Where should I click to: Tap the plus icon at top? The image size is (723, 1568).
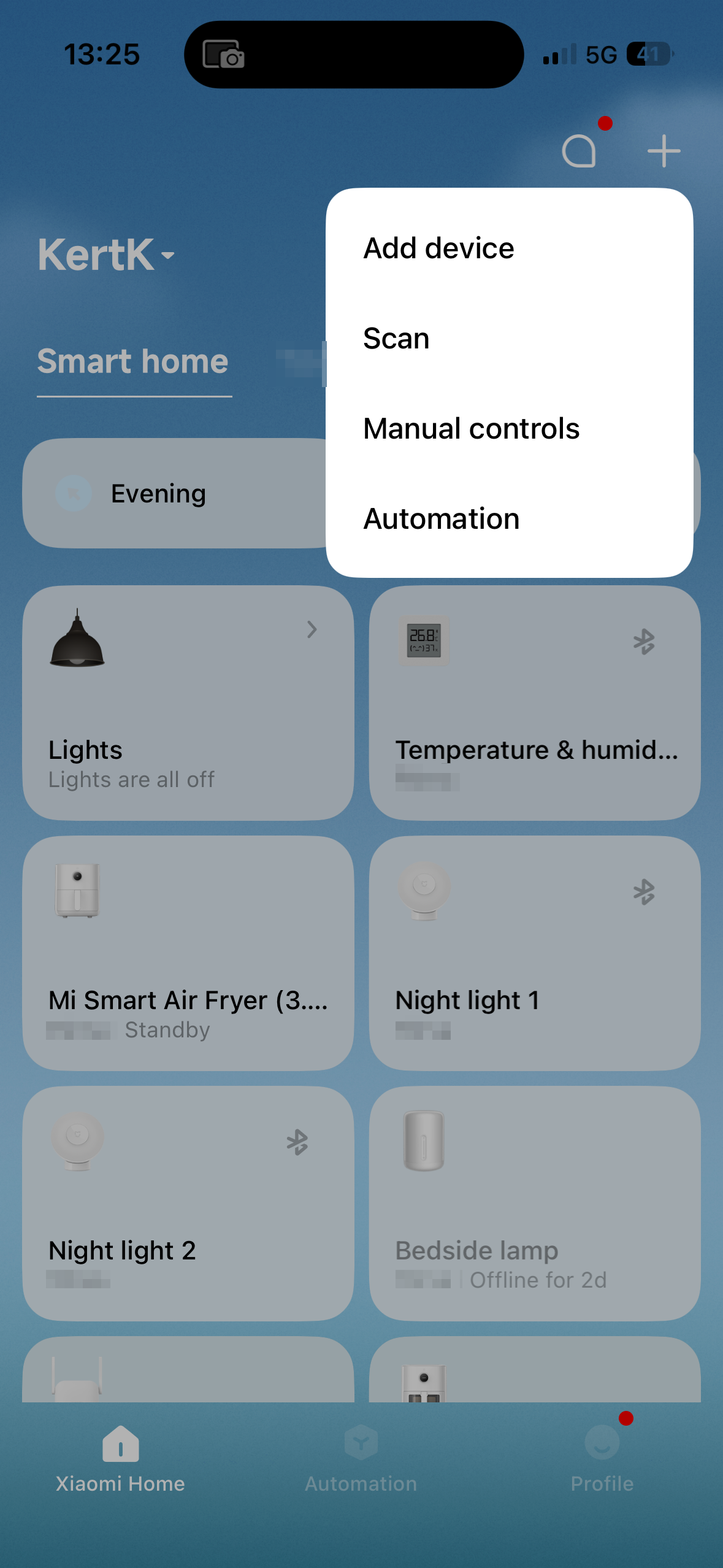(x=664, y=151)
